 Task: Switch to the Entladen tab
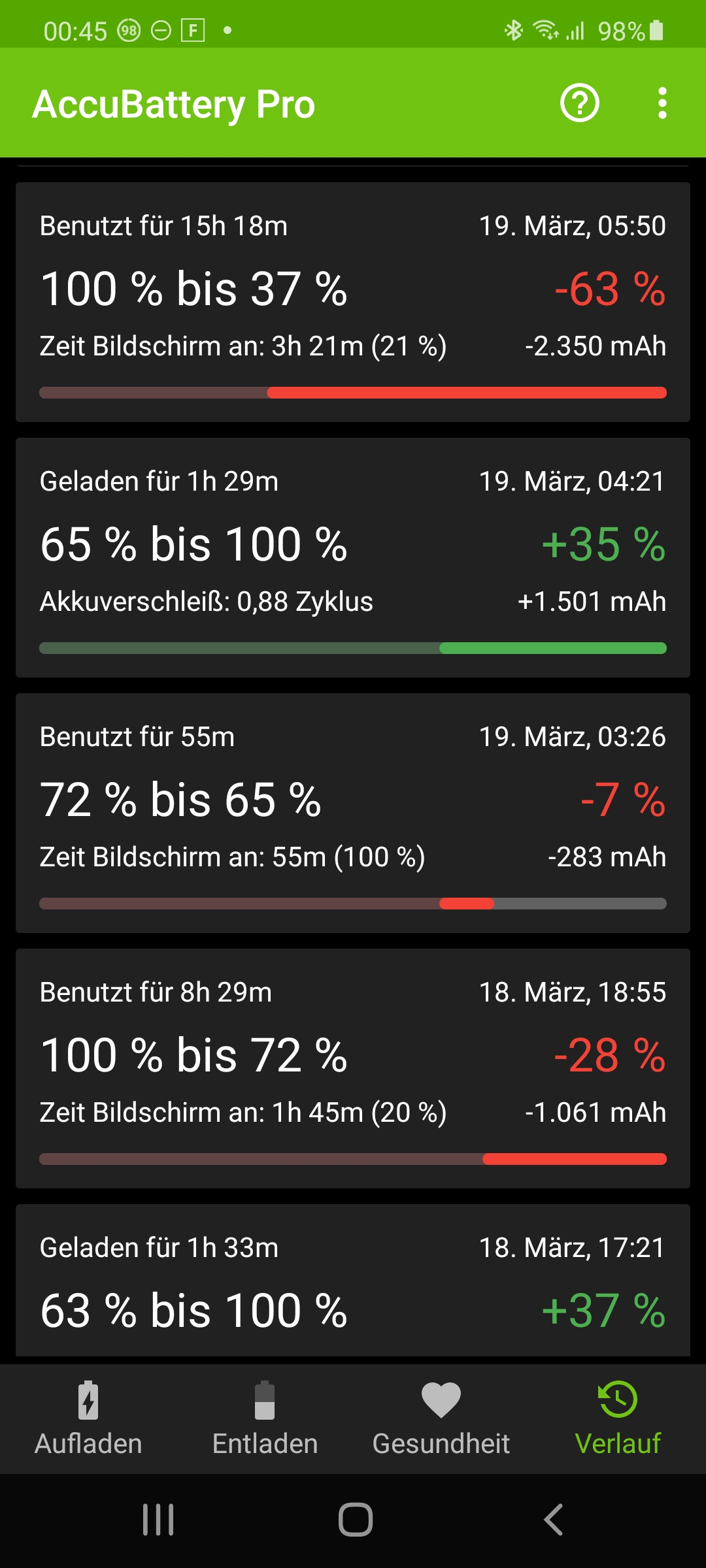coord(265,1418)
